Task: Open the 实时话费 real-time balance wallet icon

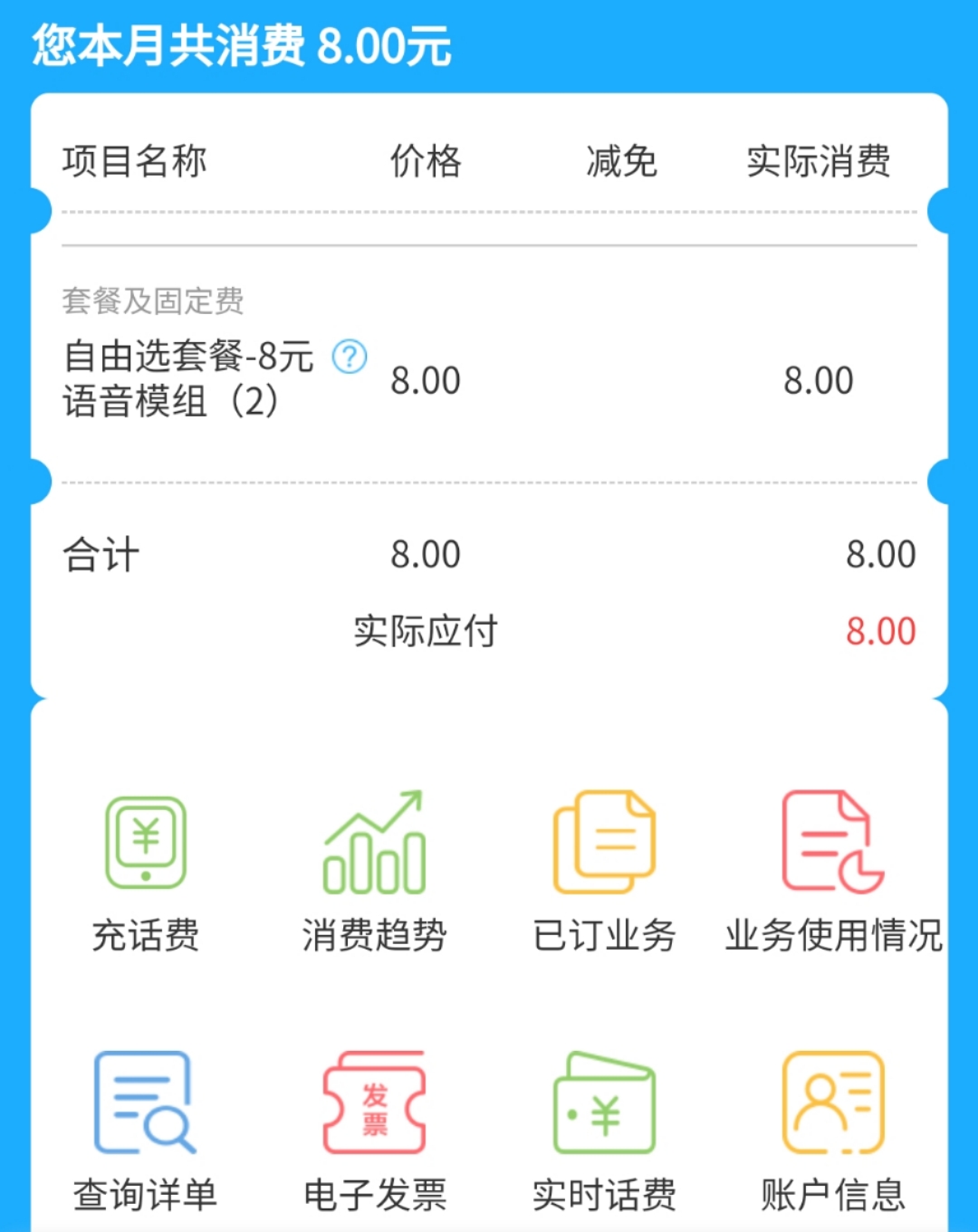Action: 602,1103
